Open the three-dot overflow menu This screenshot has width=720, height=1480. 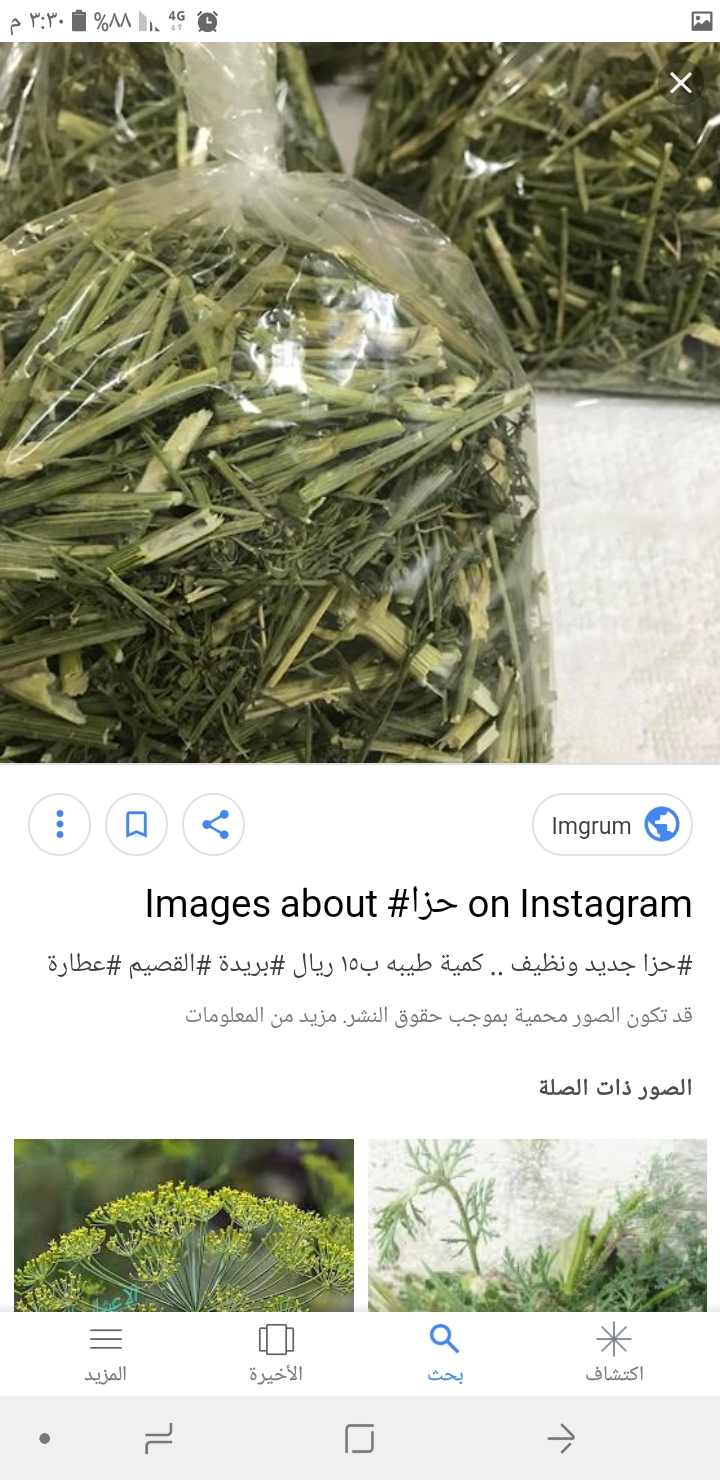point(60,824)
